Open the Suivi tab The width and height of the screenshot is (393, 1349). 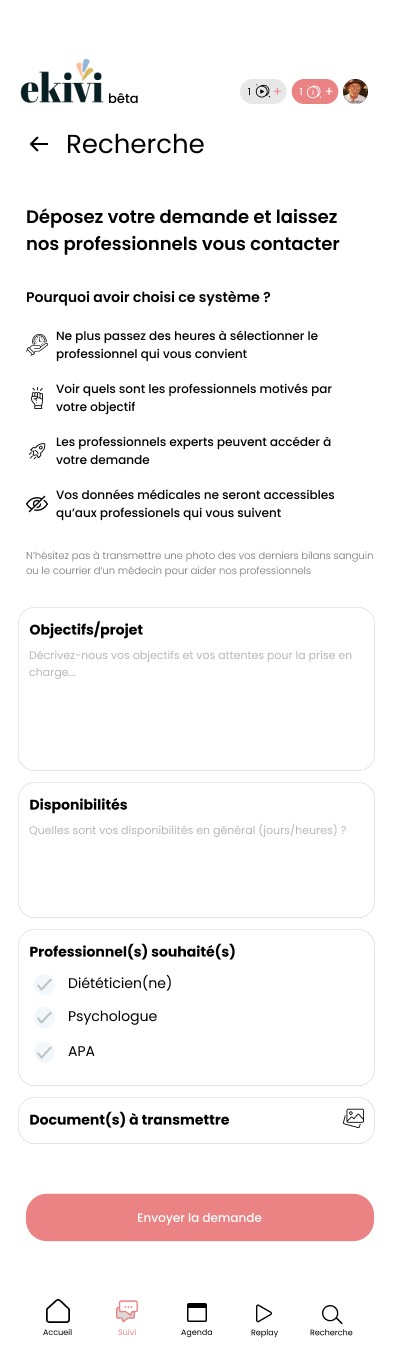pyautogui.click(x=127, y=1318)
